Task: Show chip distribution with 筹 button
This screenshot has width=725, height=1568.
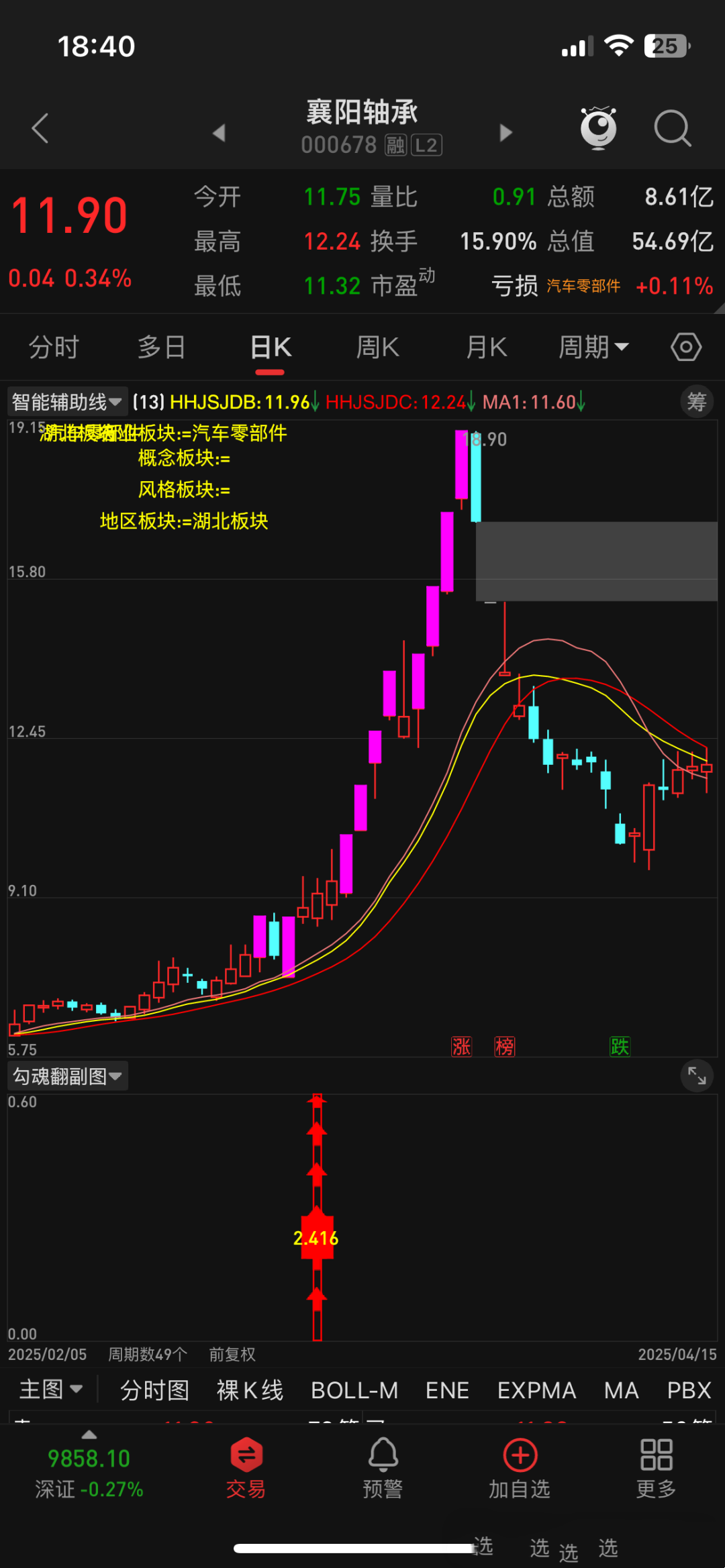Action: (x=696, y=402)
